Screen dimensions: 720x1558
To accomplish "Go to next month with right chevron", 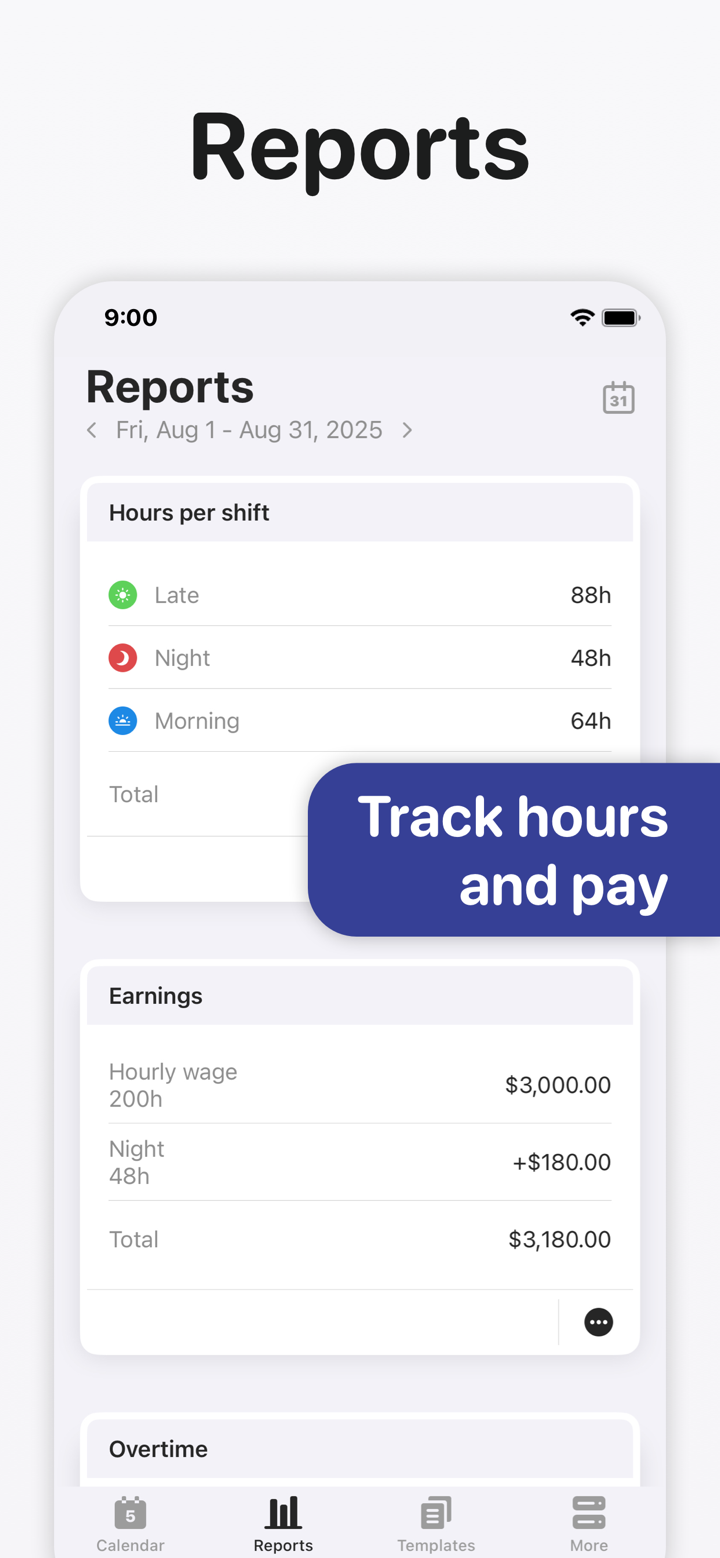I will click(407, 430).
